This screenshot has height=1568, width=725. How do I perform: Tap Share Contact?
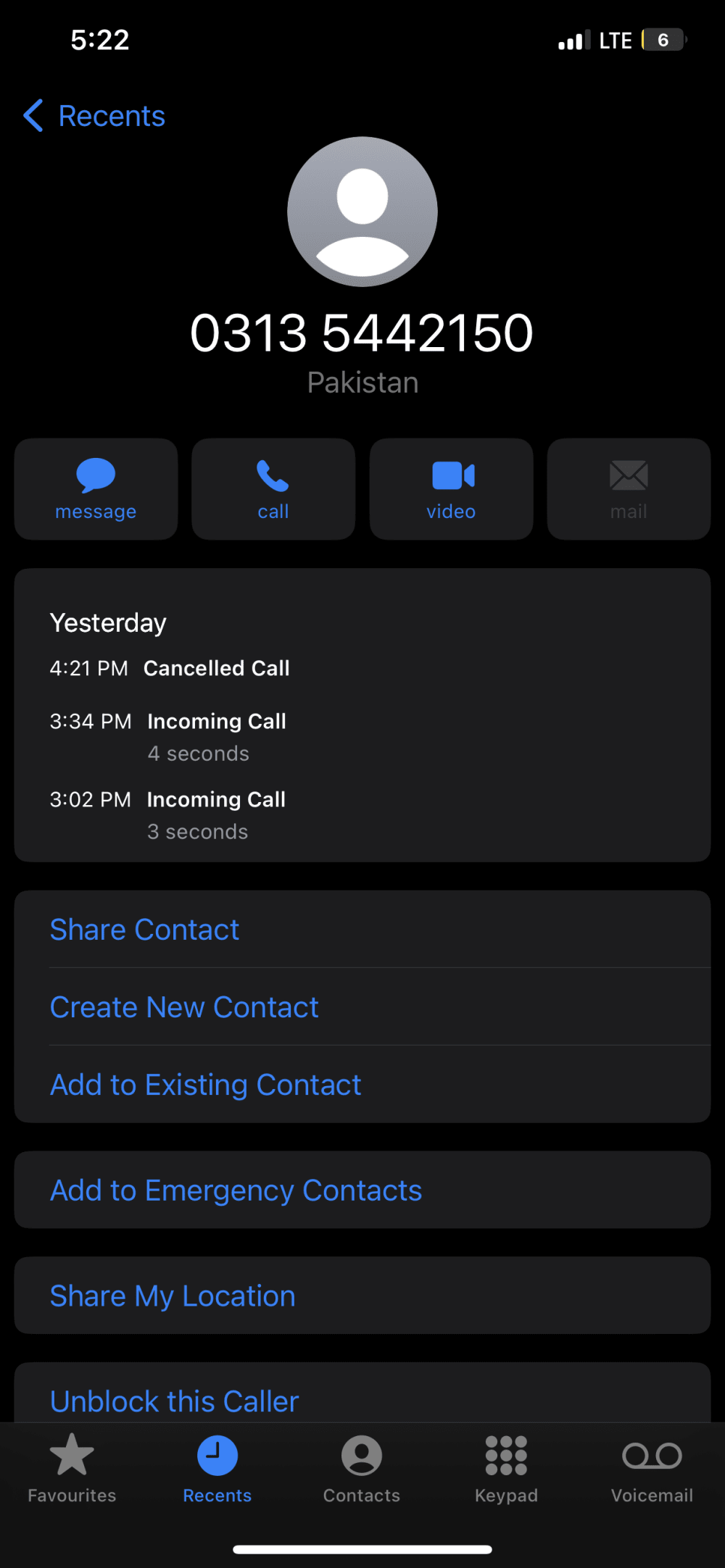(145, 930)
